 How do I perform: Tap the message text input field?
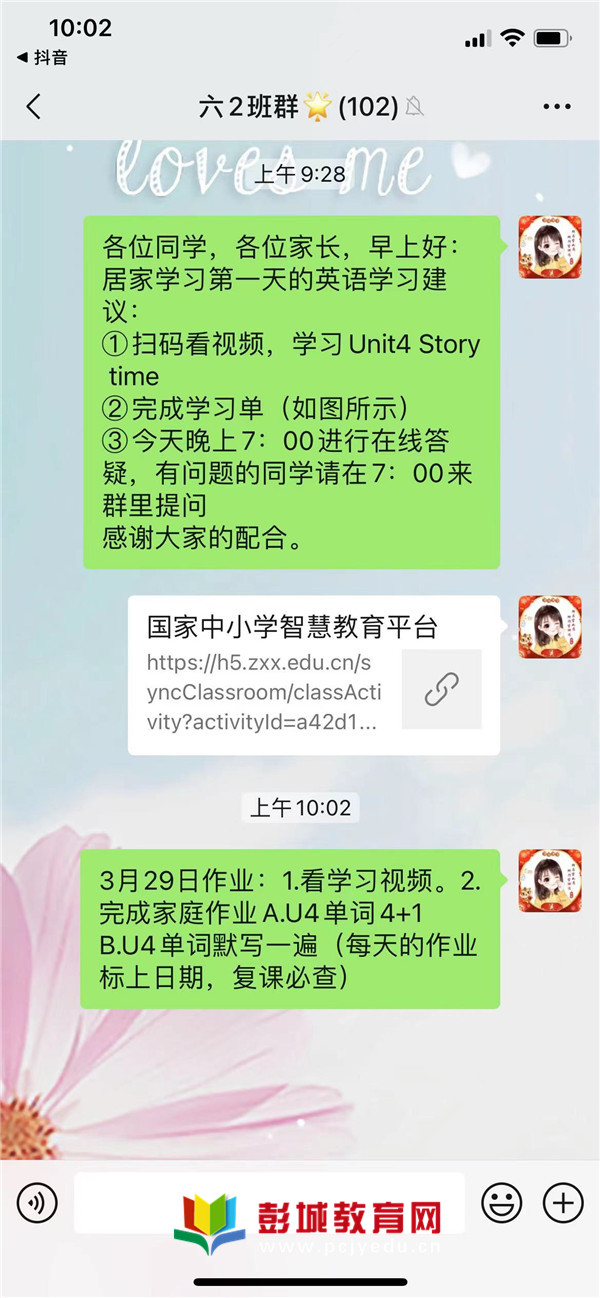pos(269,1201)
